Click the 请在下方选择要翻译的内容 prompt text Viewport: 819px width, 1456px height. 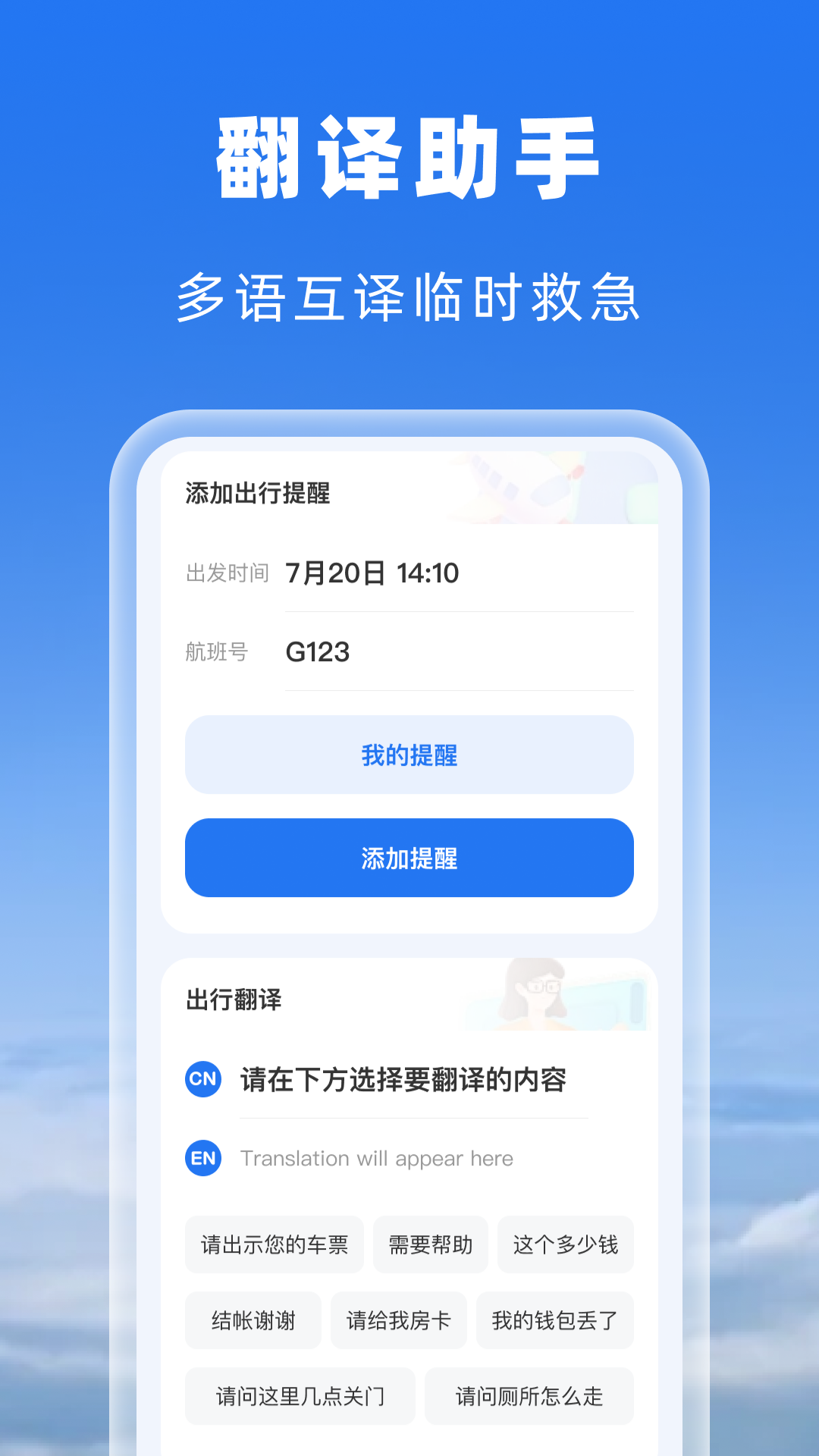pos(402,1081)
